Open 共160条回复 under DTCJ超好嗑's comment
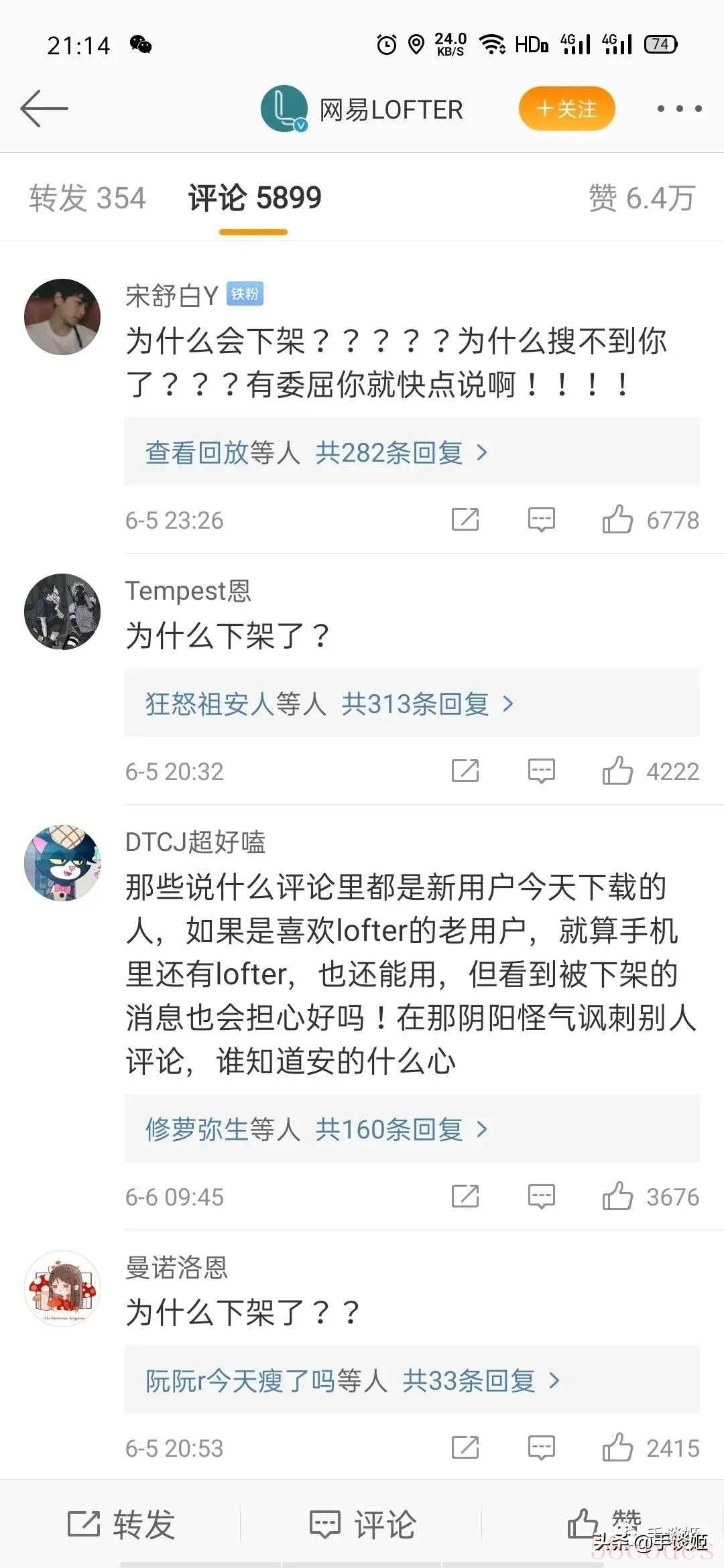Viewport: 724px width, 1568px height. tap(401, 1130)
